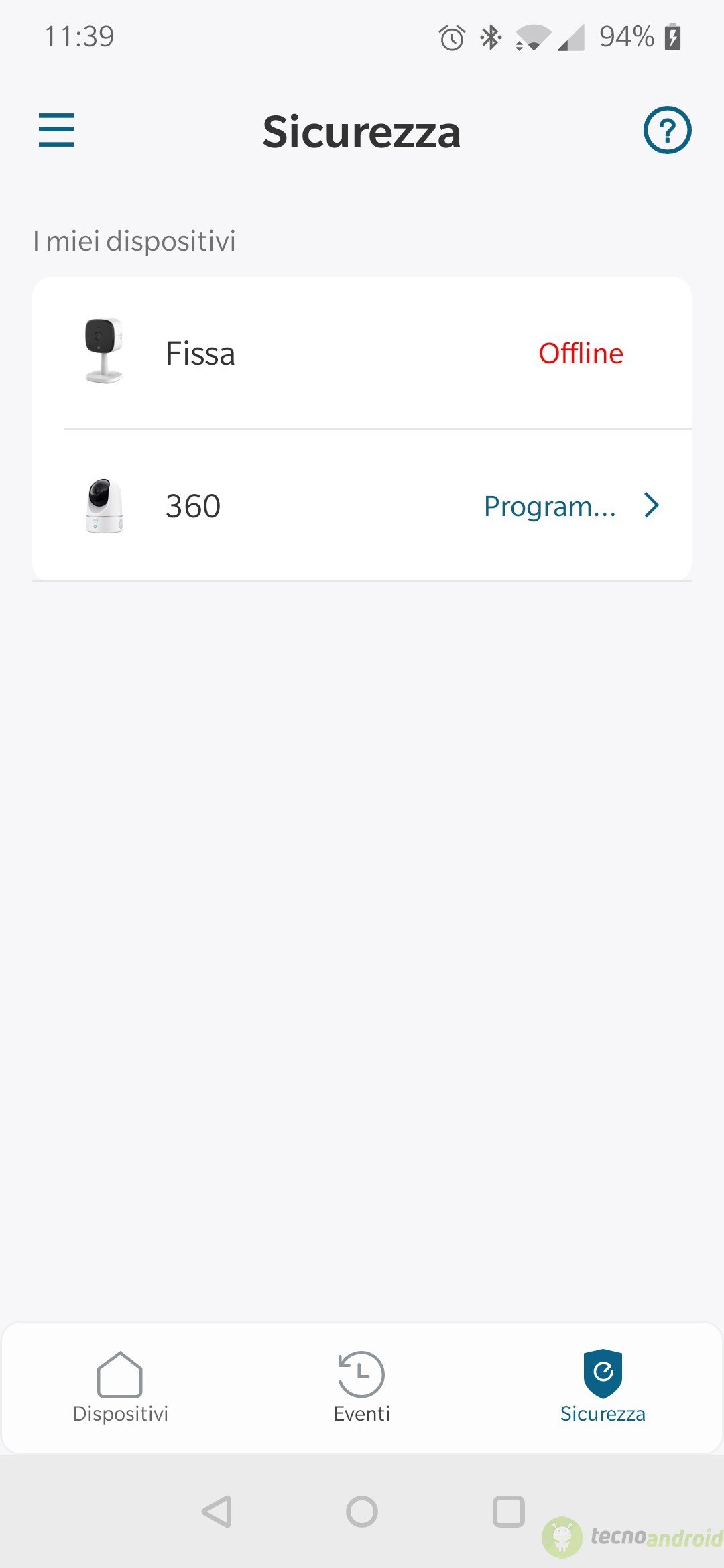This screenshot has width=724, height=1568.
Task: Go back using the system back button
Action: tap(217, 1512)
